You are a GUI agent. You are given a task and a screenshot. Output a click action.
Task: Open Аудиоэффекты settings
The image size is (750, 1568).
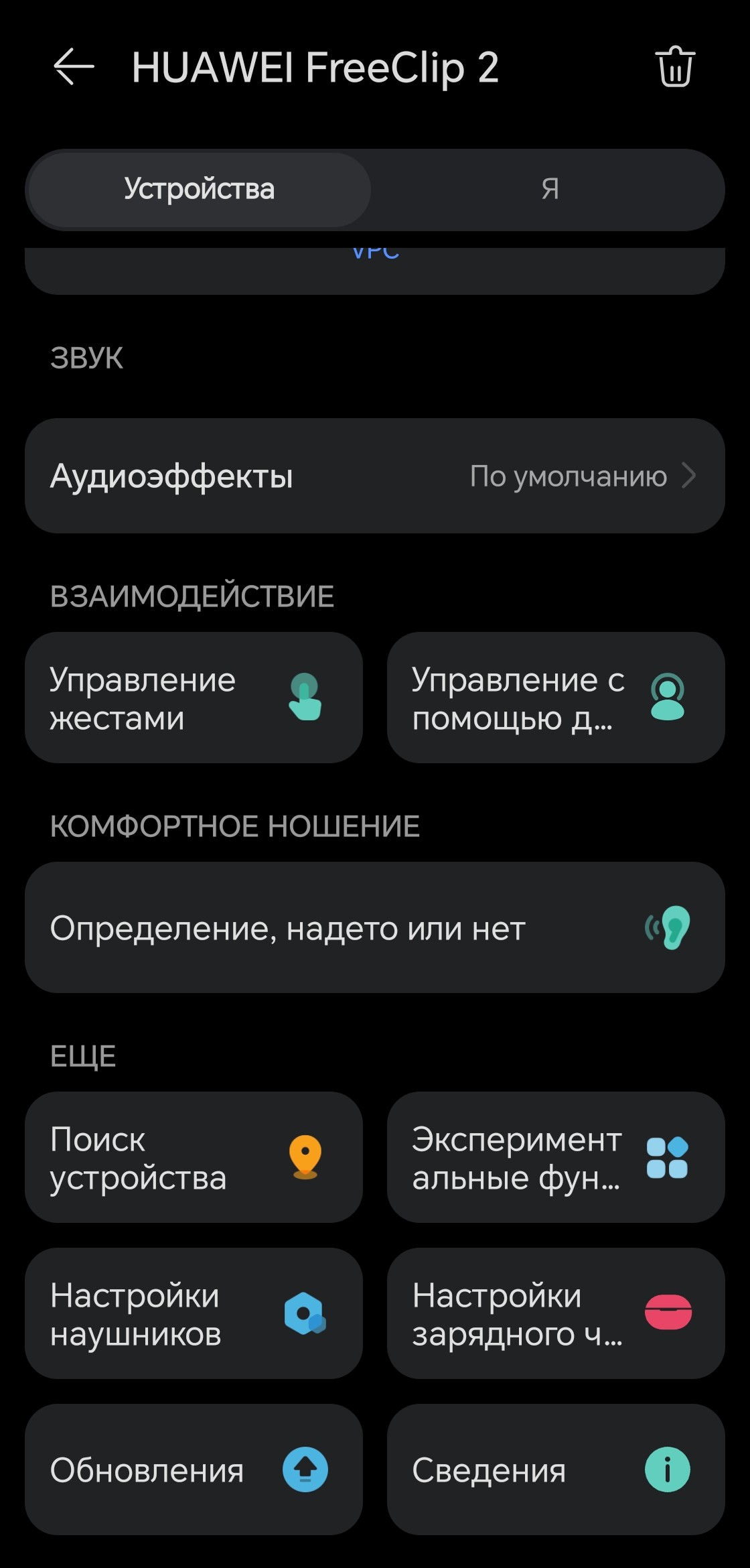[375, 476]
